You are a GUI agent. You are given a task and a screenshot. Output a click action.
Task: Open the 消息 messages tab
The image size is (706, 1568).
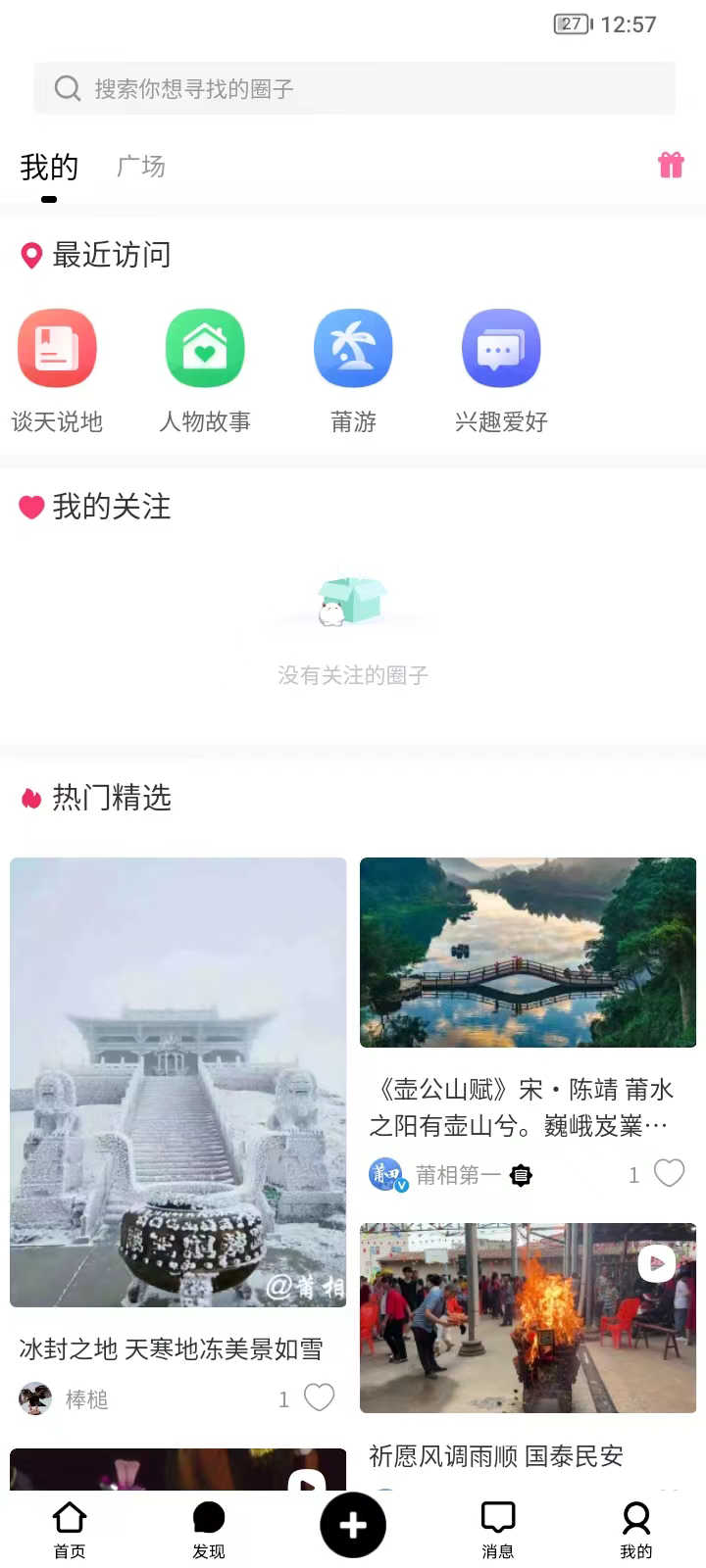498,1529
